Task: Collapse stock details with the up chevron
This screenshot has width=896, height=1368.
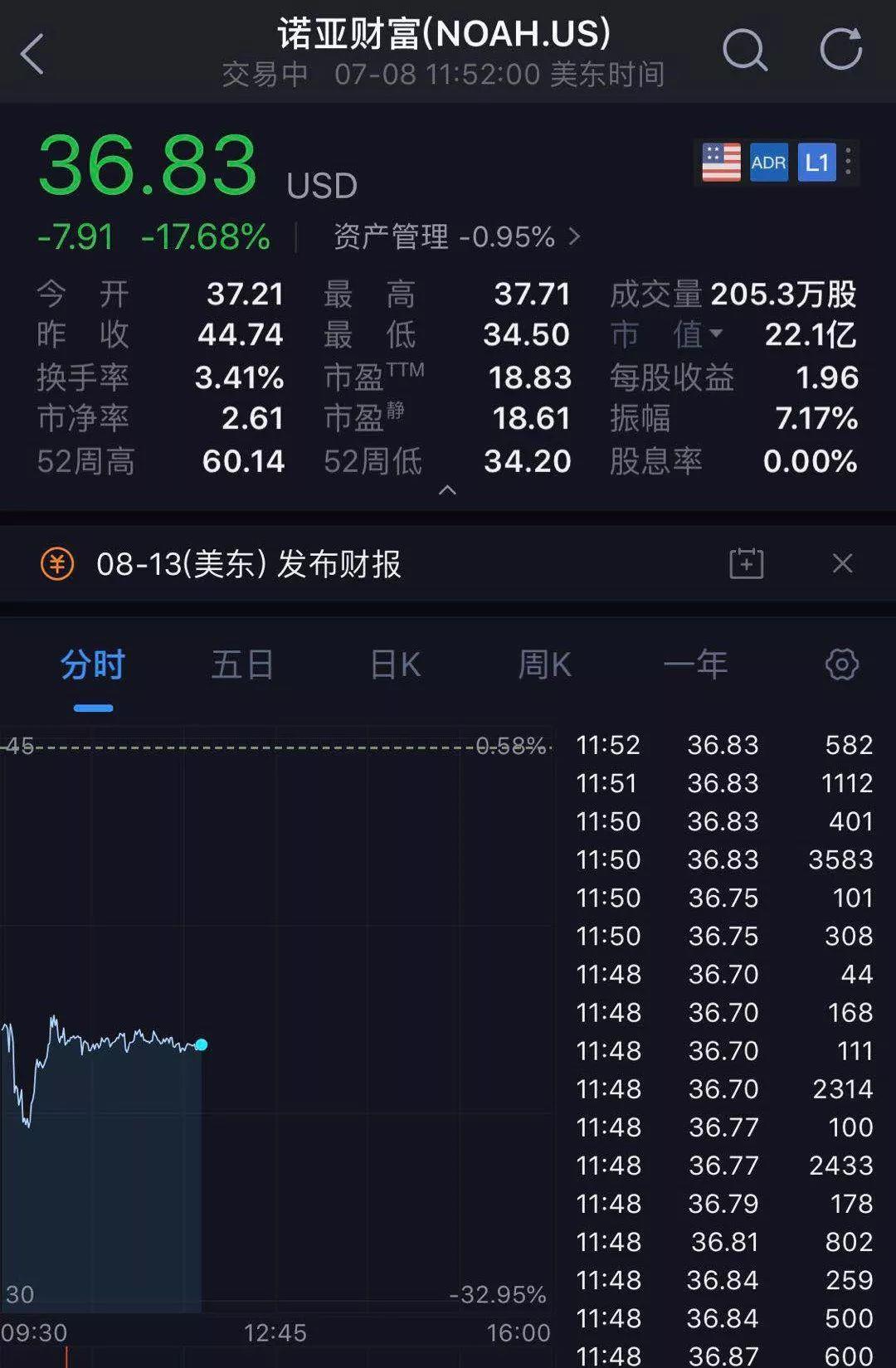Action: click(448, 489)
